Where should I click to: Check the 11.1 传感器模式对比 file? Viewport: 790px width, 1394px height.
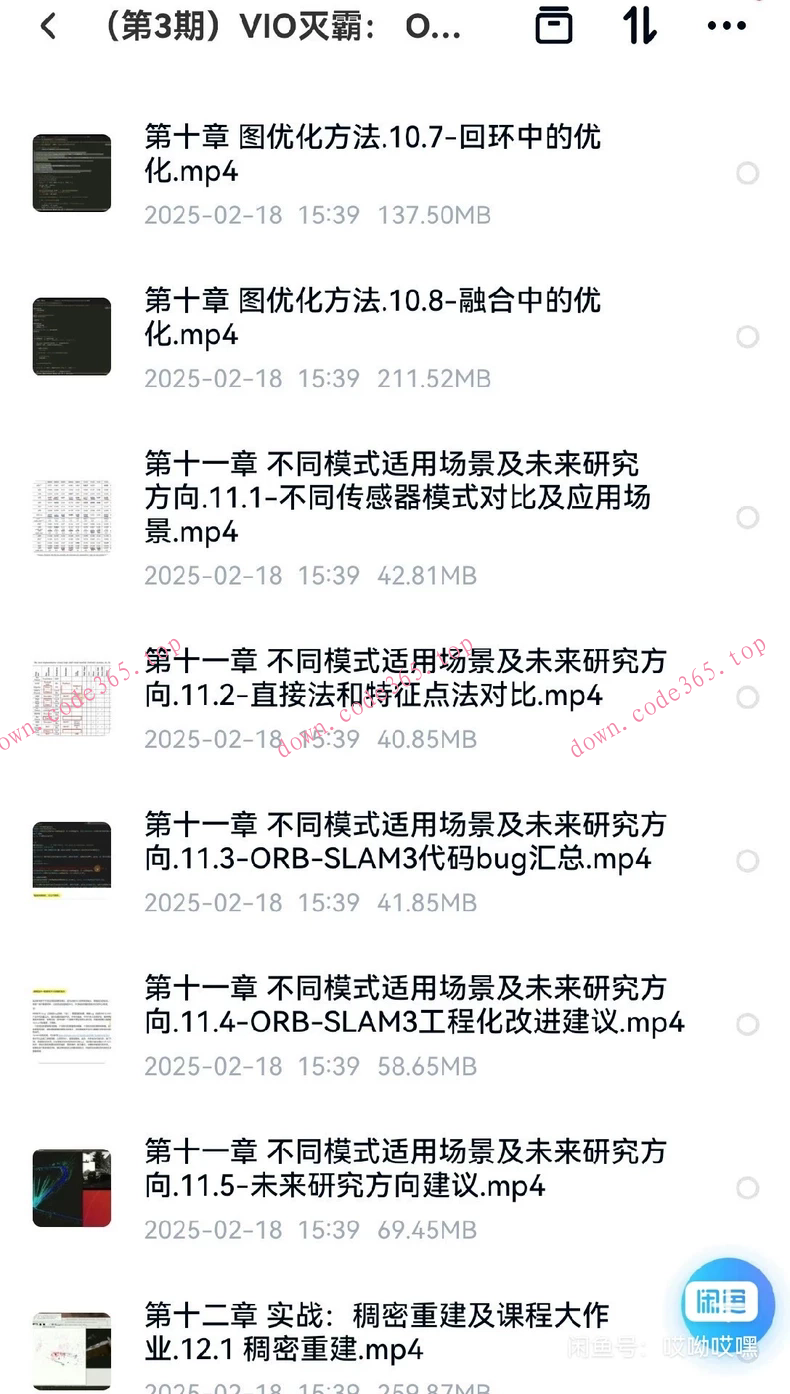point(747,518)
